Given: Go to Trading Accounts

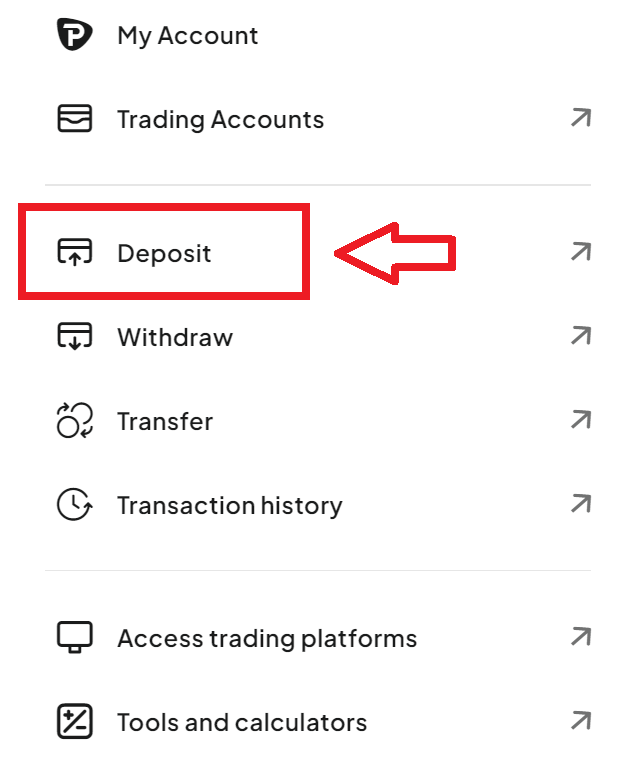Looking at the screenshot, I should [220, 120].
